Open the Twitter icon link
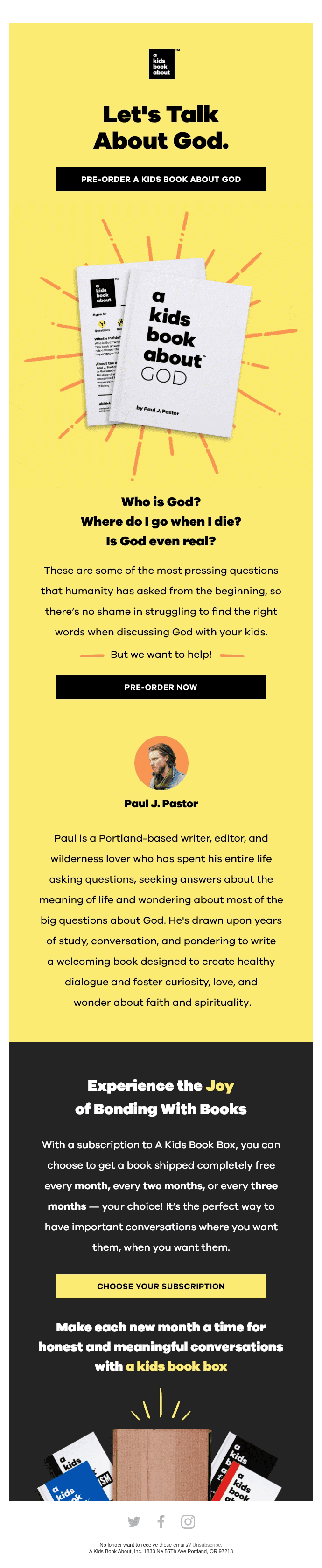 coord(134,1522)
